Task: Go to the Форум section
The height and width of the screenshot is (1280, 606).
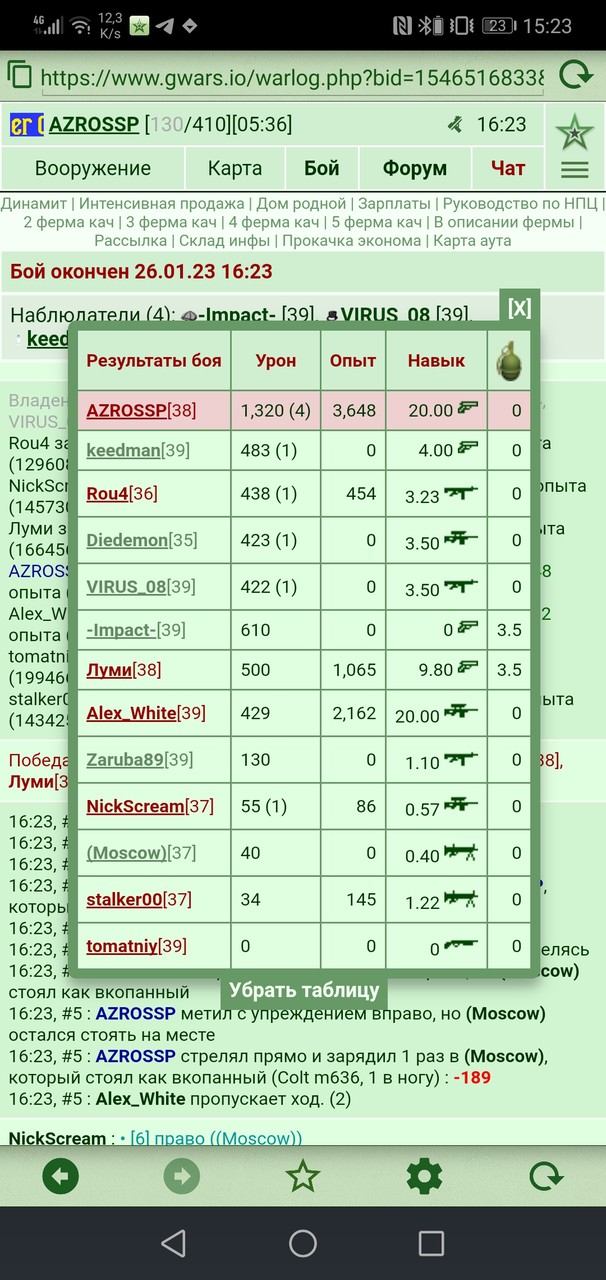Action: click(415, 168)
